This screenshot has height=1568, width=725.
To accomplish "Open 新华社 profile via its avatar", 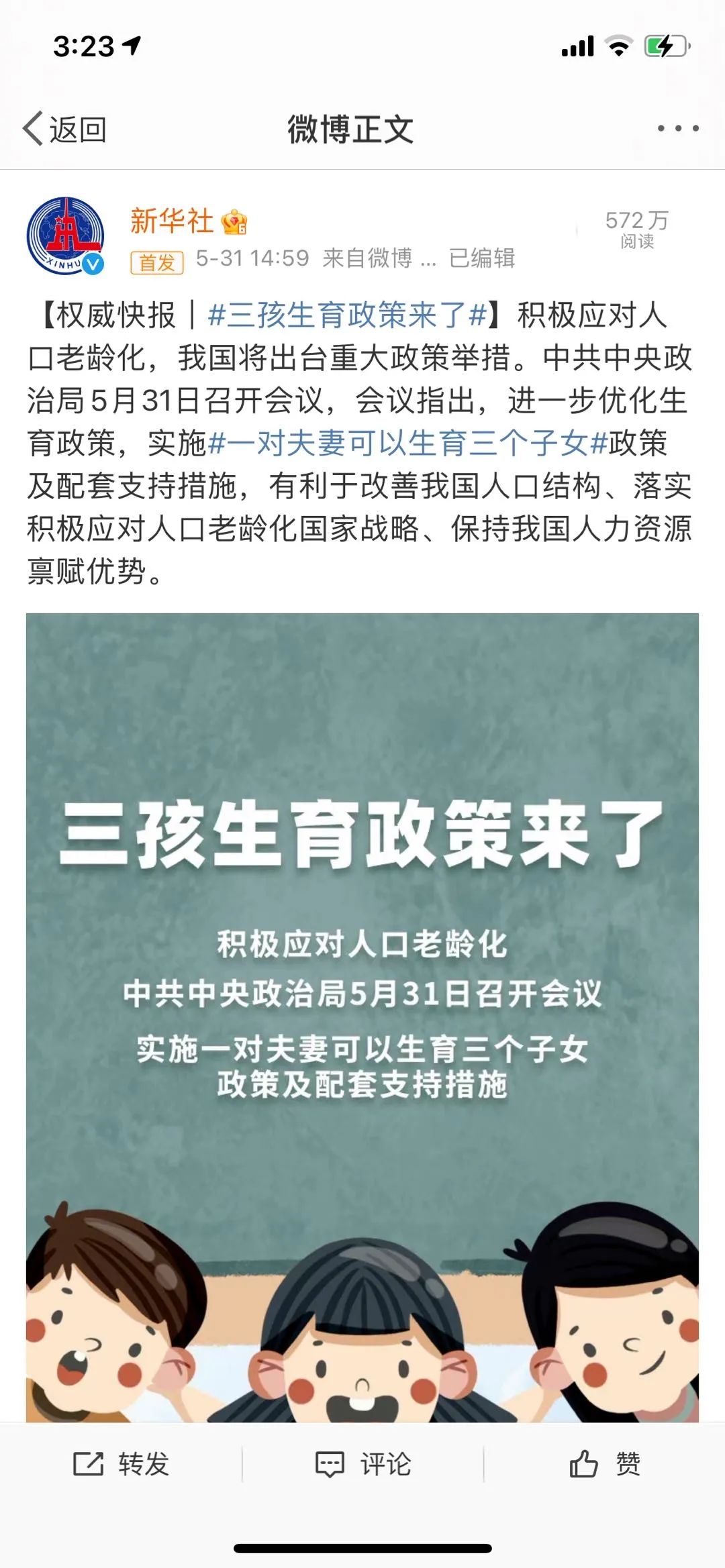I will click(65, 236).
